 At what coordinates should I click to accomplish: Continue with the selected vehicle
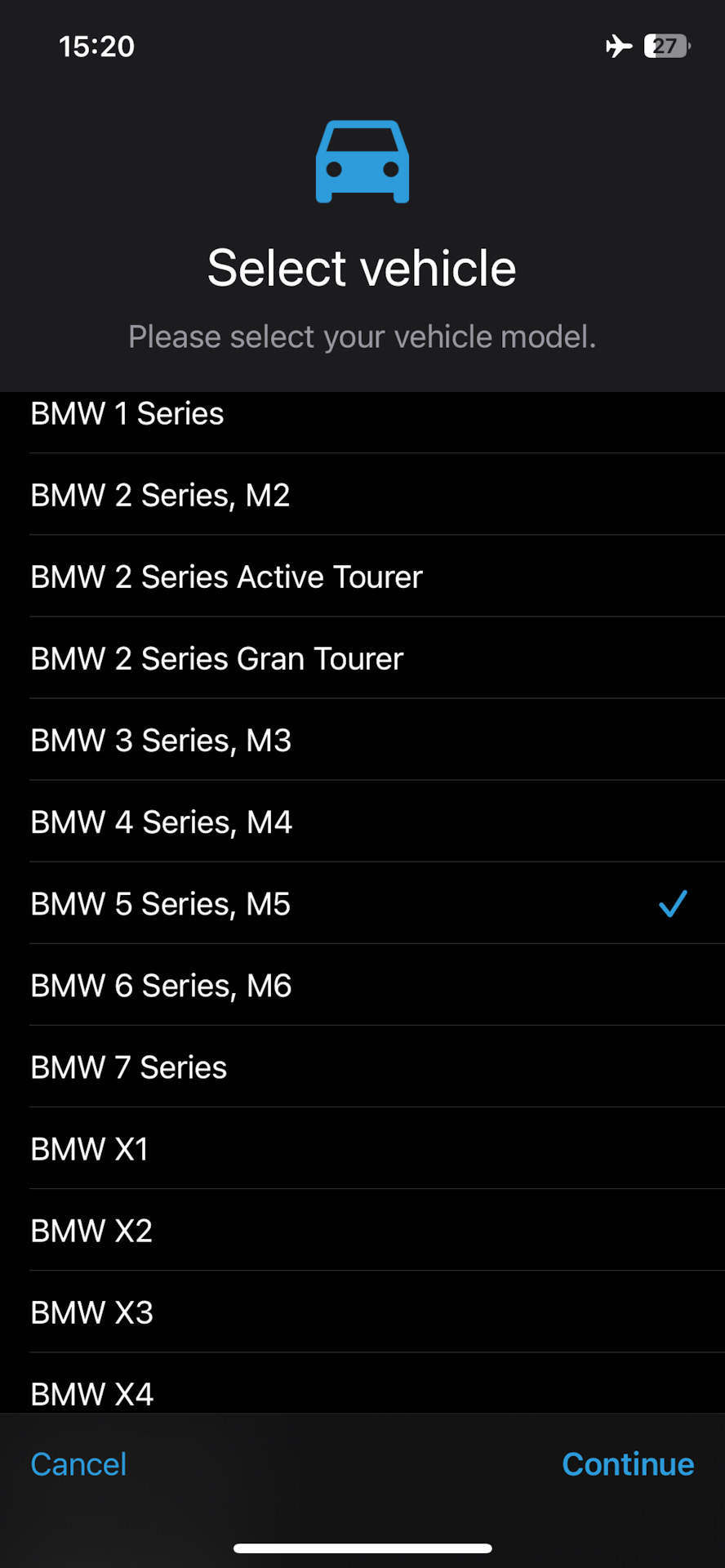(x=628, y=1464)
